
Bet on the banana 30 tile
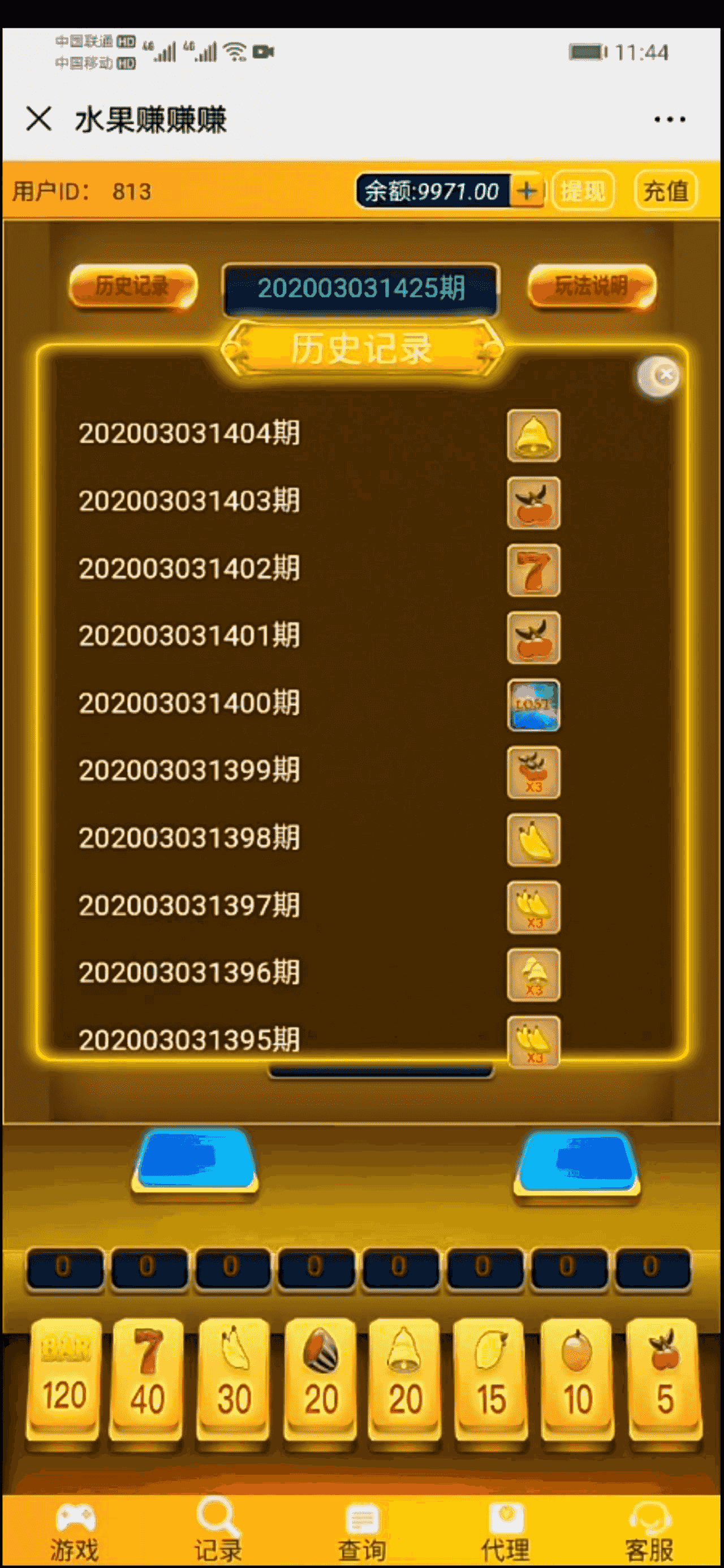234,1380
